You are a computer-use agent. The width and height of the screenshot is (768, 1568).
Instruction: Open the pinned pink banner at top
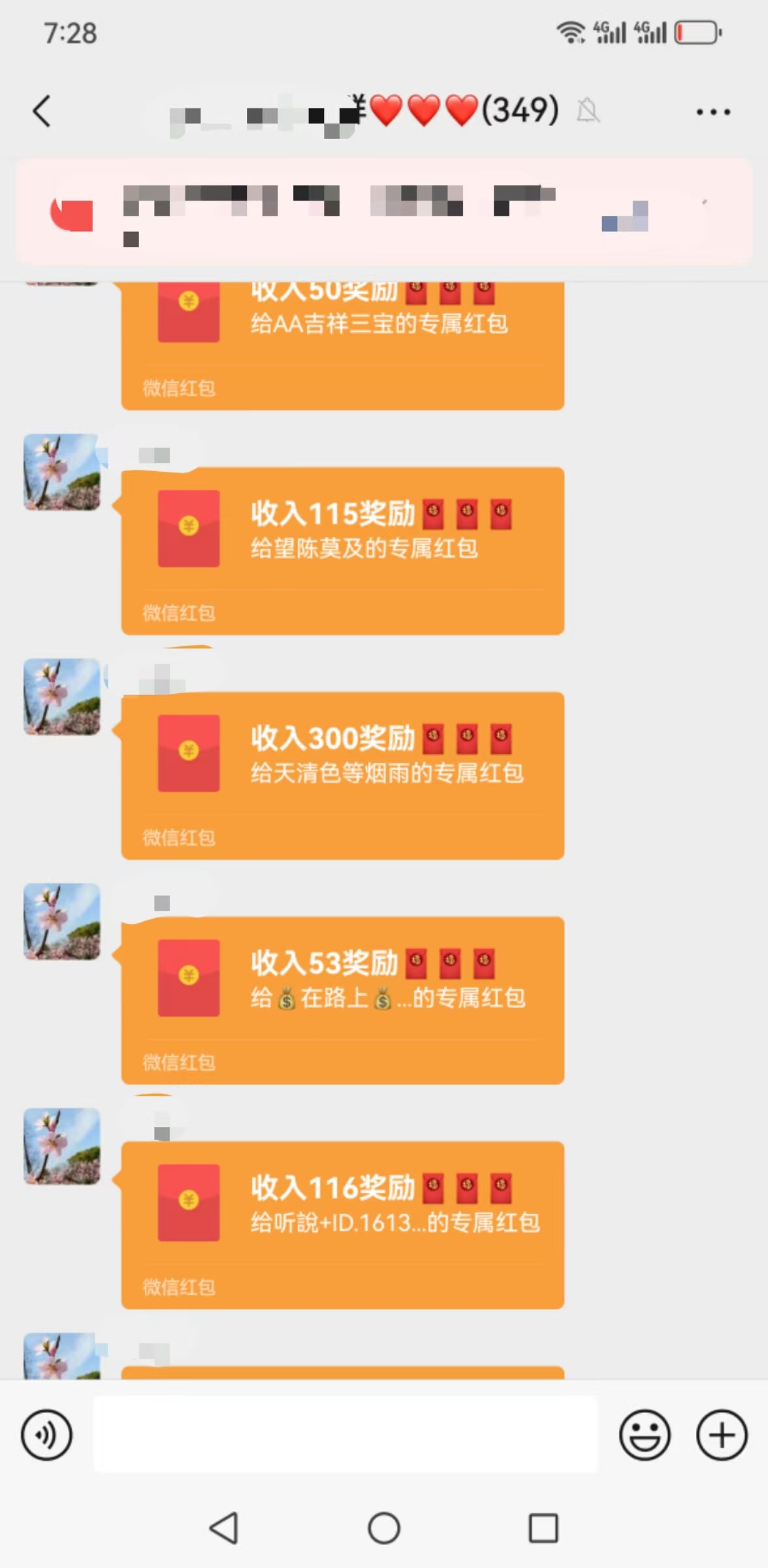pyautogui.click(x=384, y=212)
